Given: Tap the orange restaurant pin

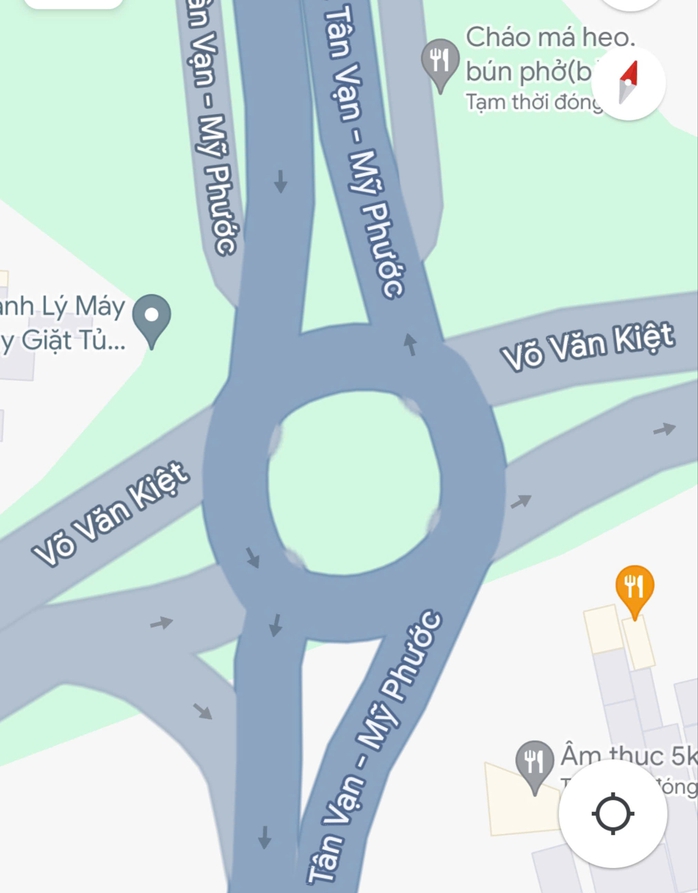Looking at the screenshot, I should 634,588.
